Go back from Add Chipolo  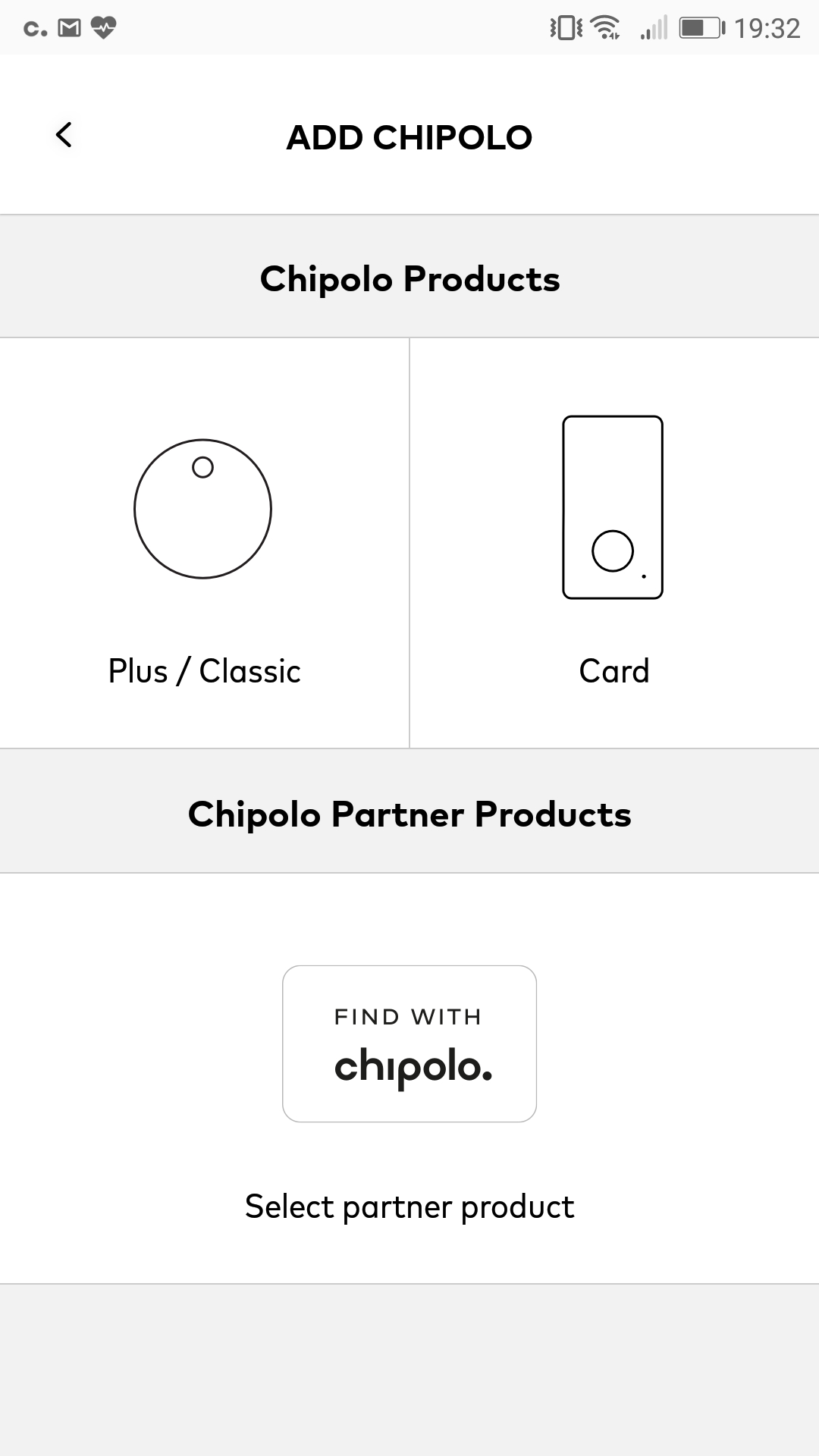pos(64,135)
